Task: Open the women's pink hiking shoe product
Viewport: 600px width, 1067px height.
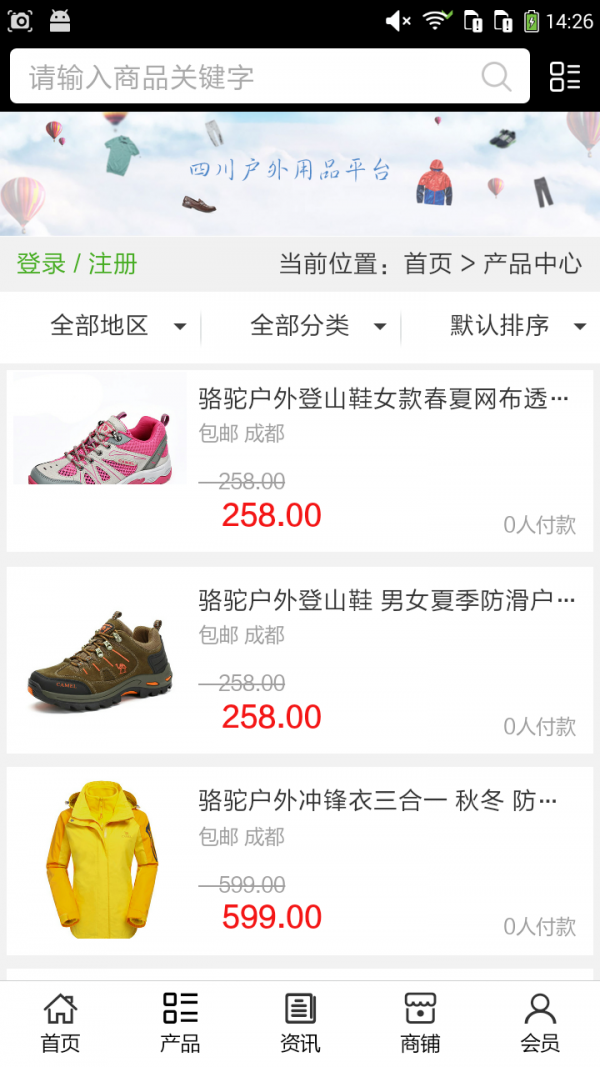Action: pos(300,460)
